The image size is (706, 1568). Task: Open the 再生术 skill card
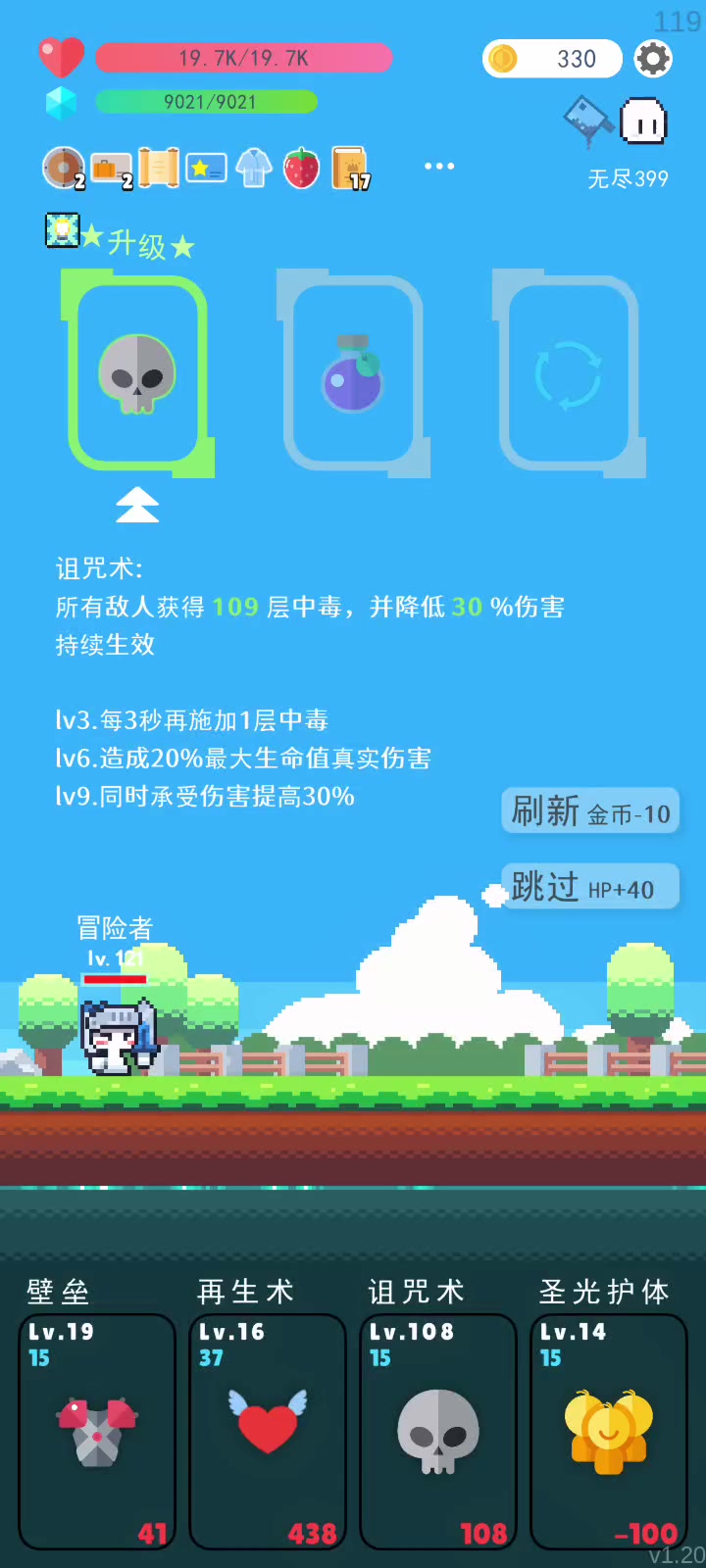tap(268, 1432)
